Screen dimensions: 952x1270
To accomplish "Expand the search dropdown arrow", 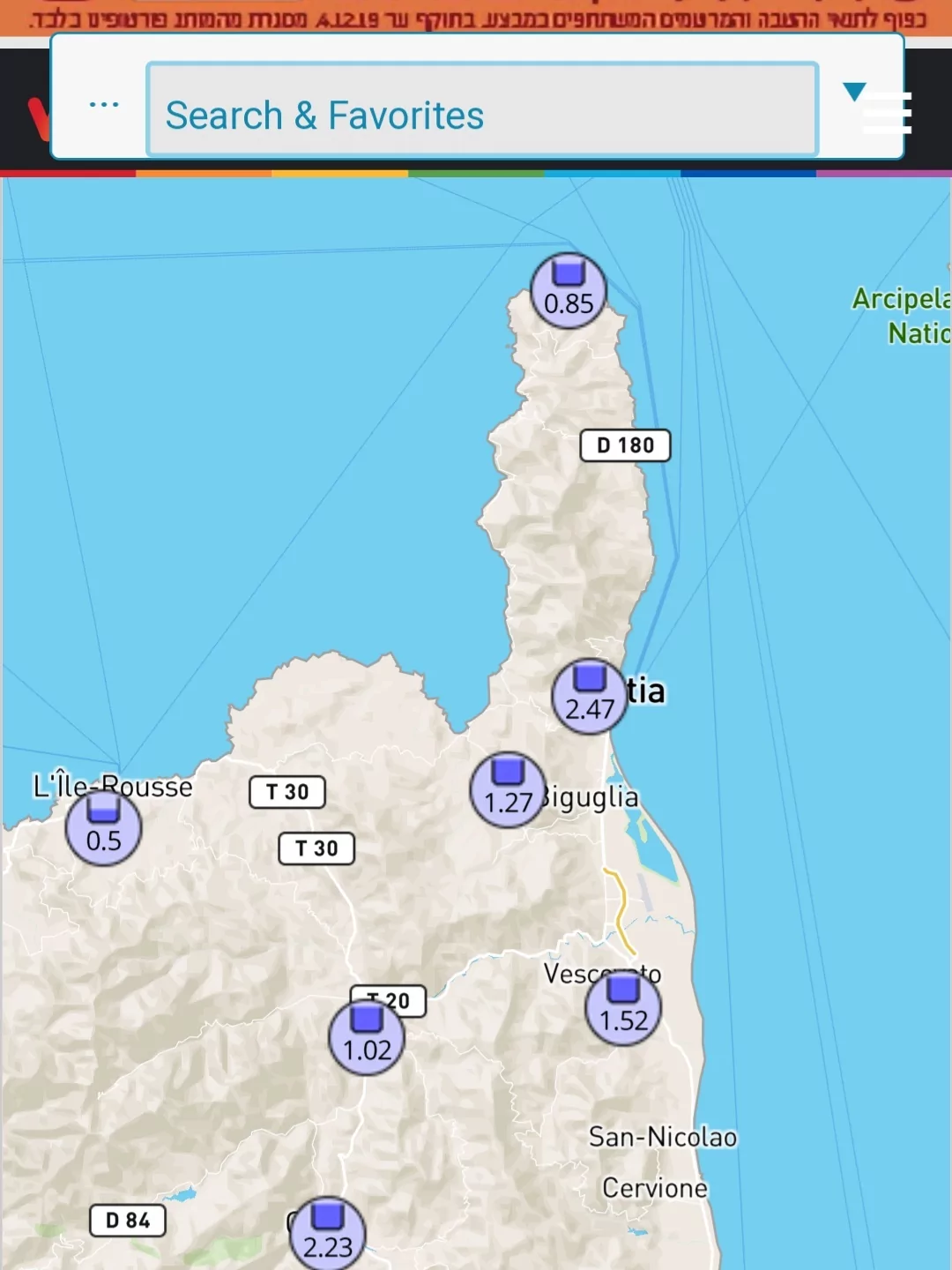I will click(x=853, y=92).
